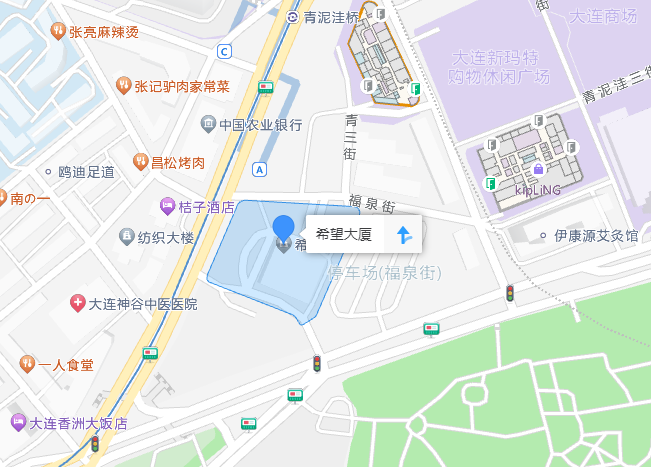
Task: Tap the 伊康源艾灸馆 marker
Action: click(544, 236)
